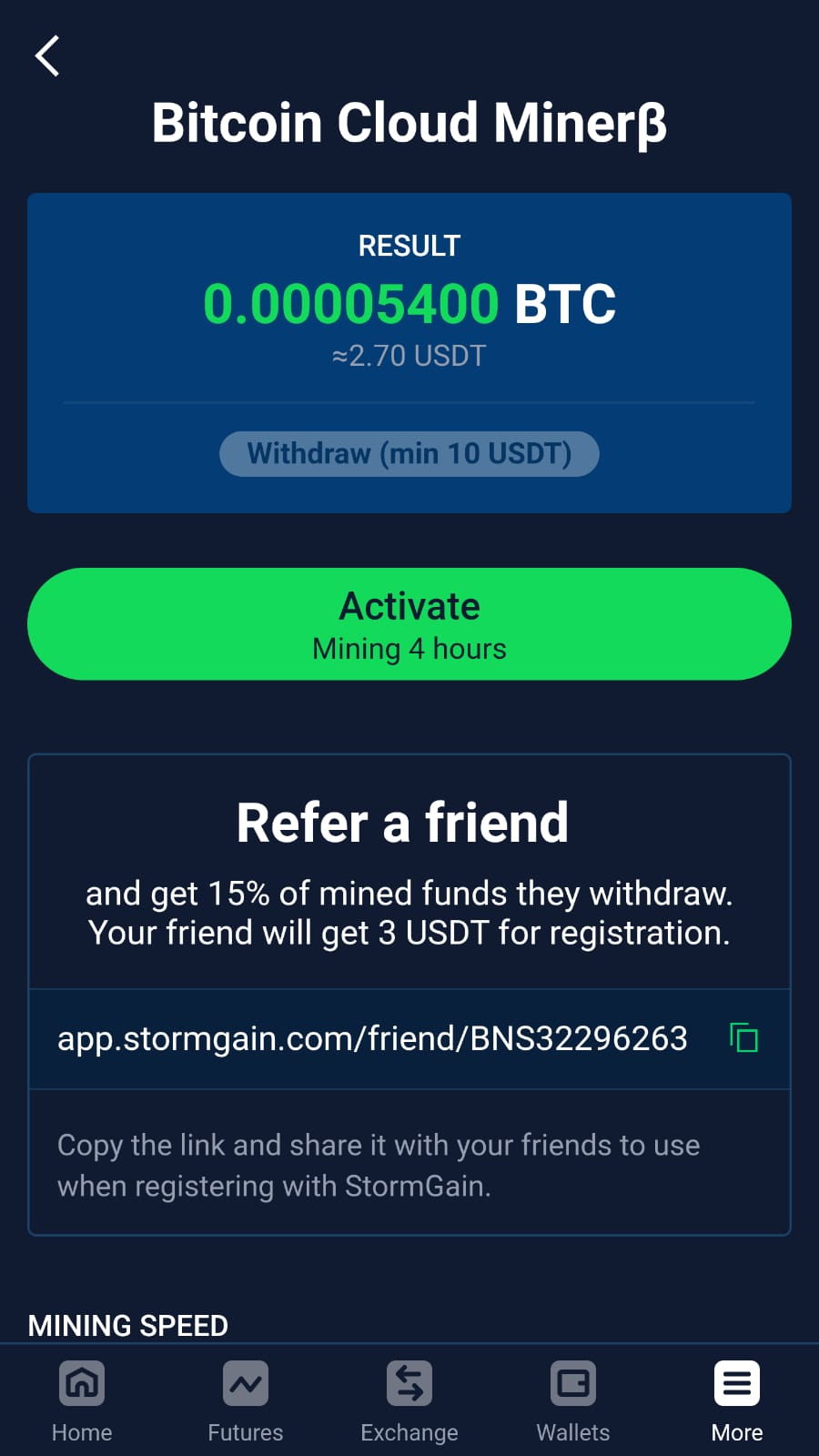Tap the Bitcoin Cloud Miner title

point(409,123)
